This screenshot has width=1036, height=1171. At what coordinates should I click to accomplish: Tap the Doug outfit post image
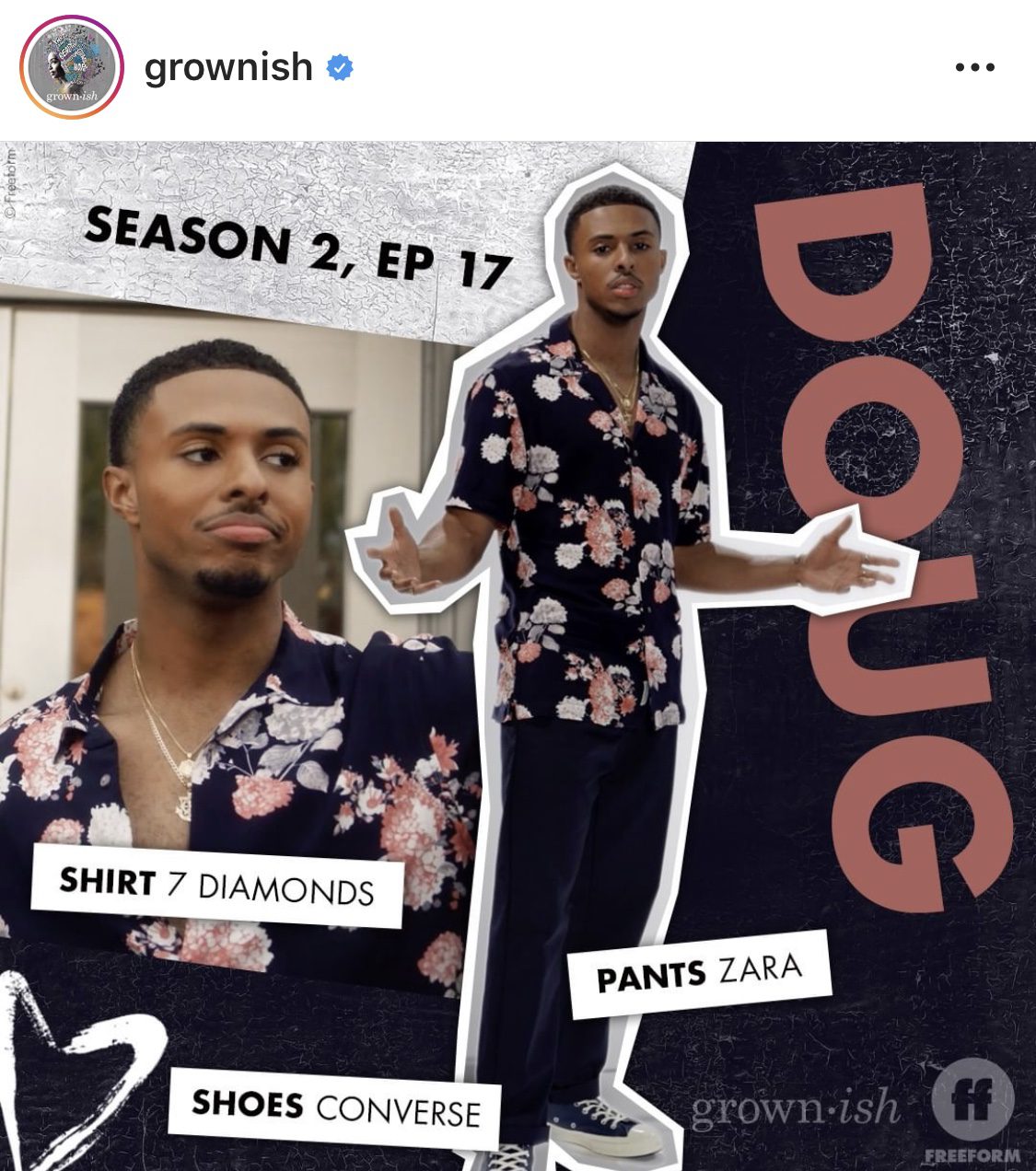(518, 655)
